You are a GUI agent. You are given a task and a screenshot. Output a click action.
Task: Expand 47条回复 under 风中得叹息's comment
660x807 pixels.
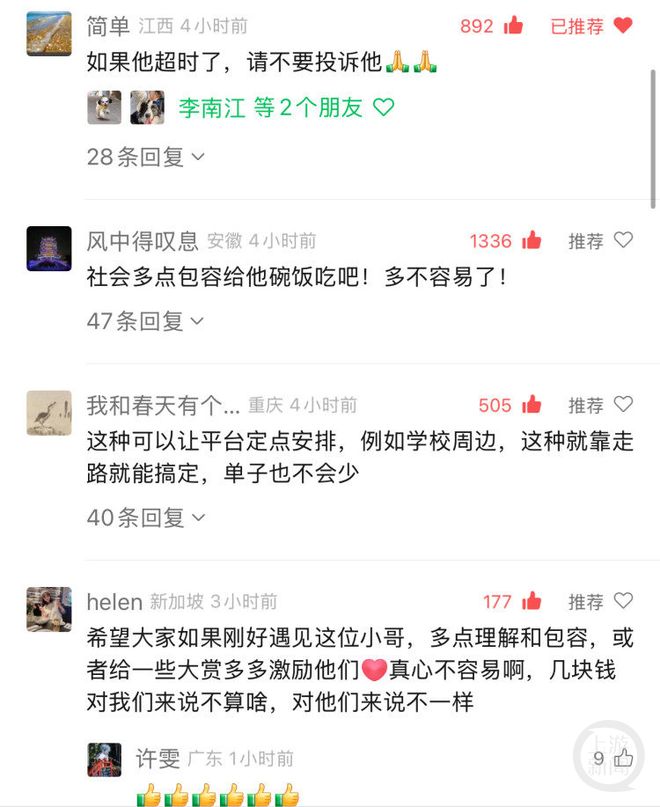click(x=146, y=321)
